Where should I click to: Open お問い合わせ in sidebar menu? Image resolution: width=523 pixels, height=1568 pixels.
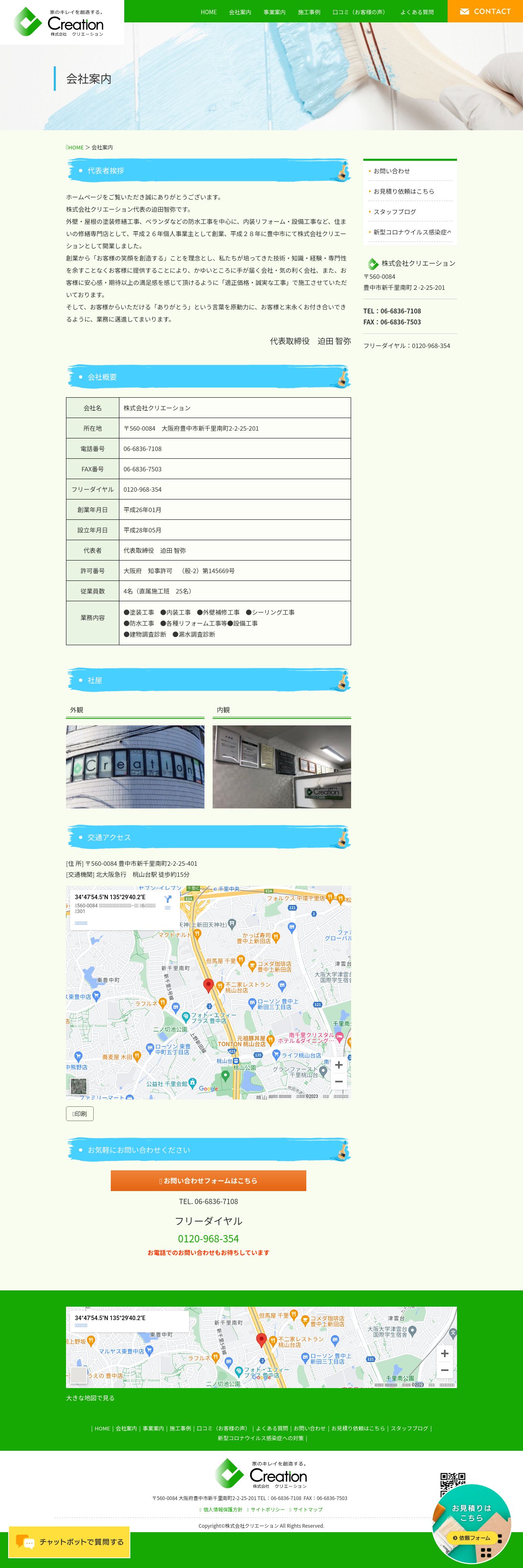tap(391, 171)
